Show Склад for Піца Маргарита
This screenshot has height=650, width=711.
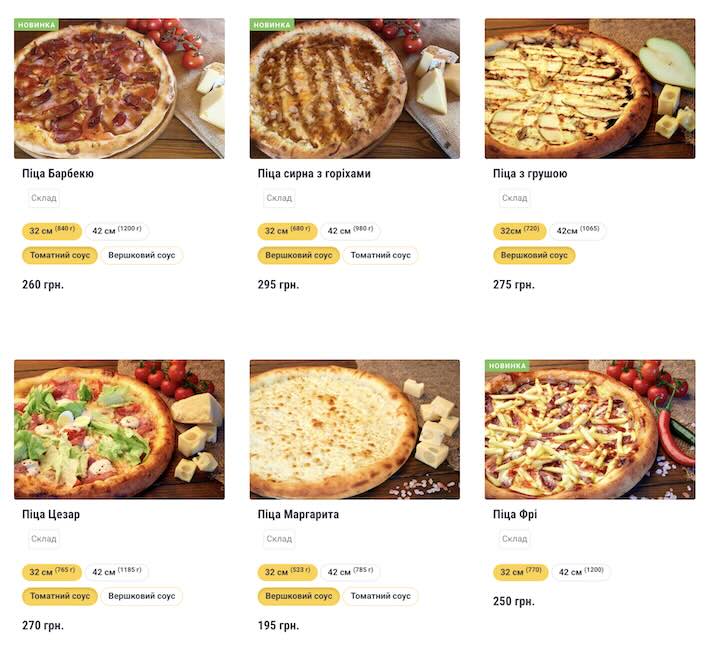click(279, 539)
